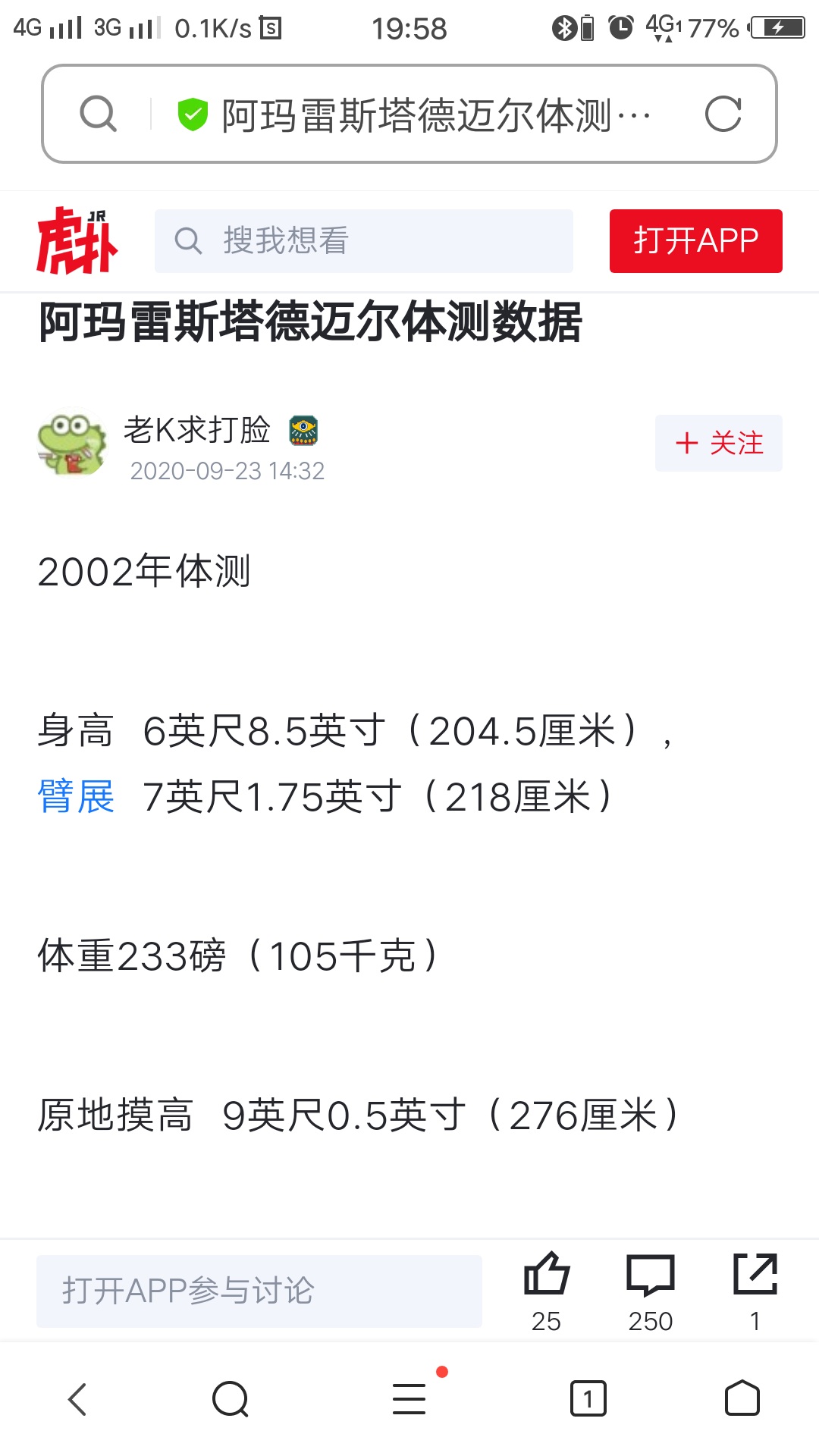
Task: Reload the page with the refresh icon
Action: (723, 114)
